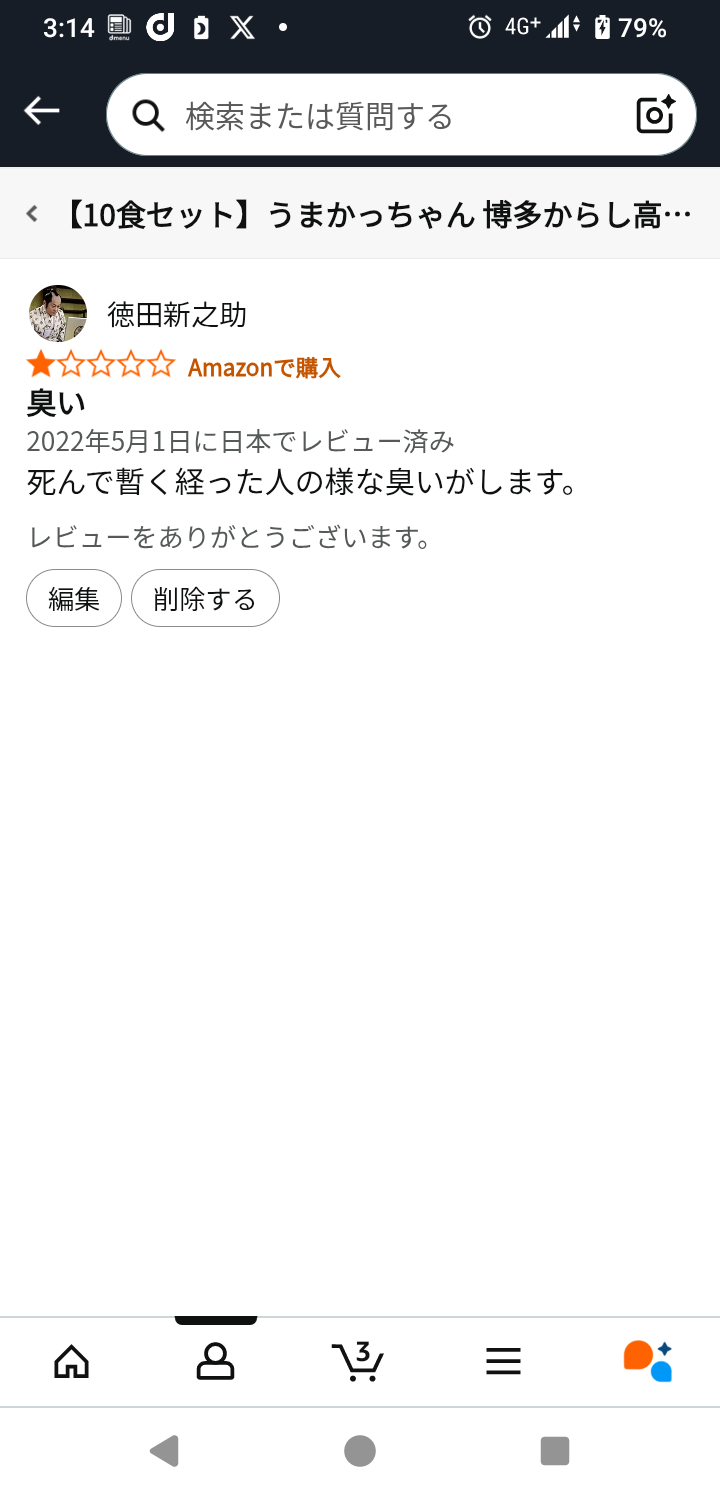This screenshot has width=720, height=1496.
Task: Open the account profile tab
Action: [215, 1361]
